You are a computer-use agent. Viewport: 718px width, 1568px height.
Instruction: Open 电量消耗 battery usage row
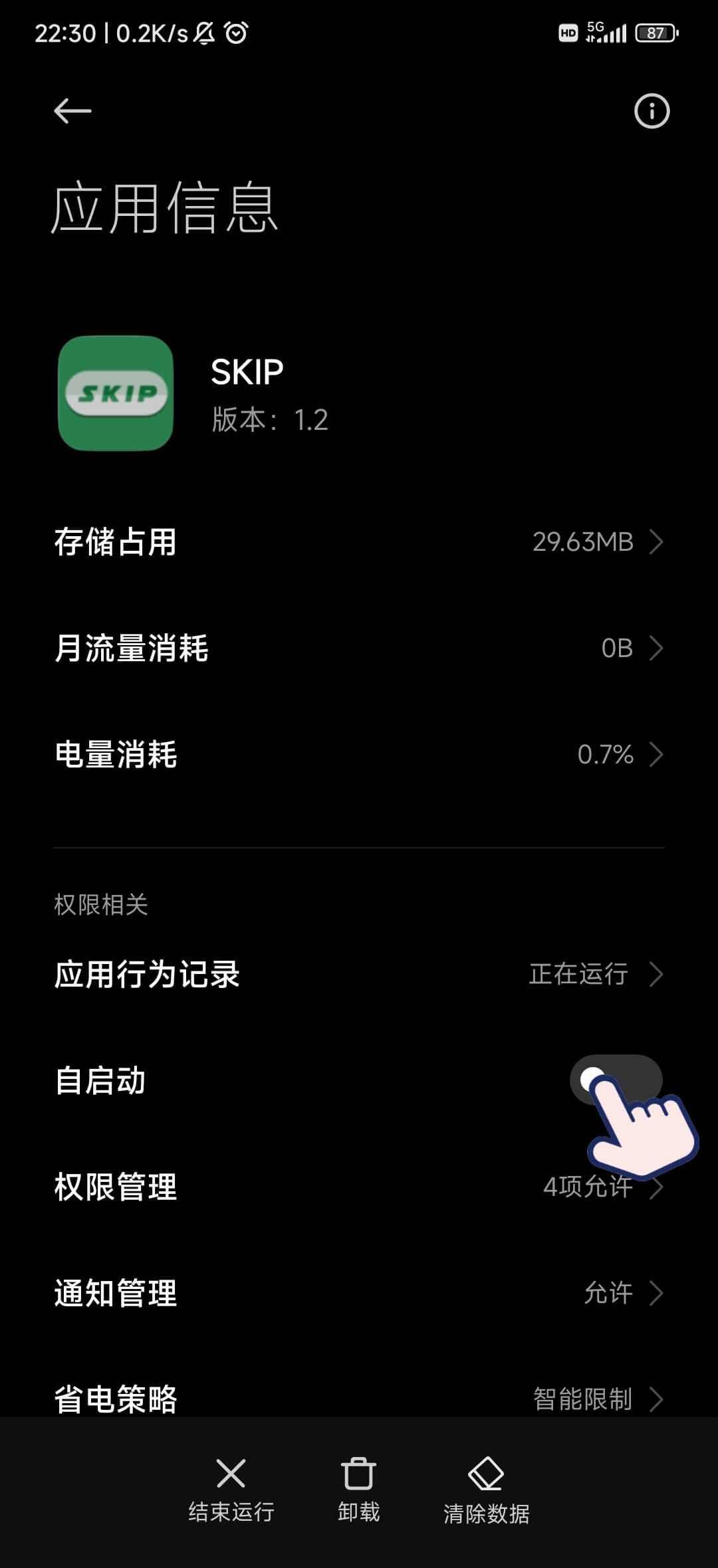tap(359, 754)
